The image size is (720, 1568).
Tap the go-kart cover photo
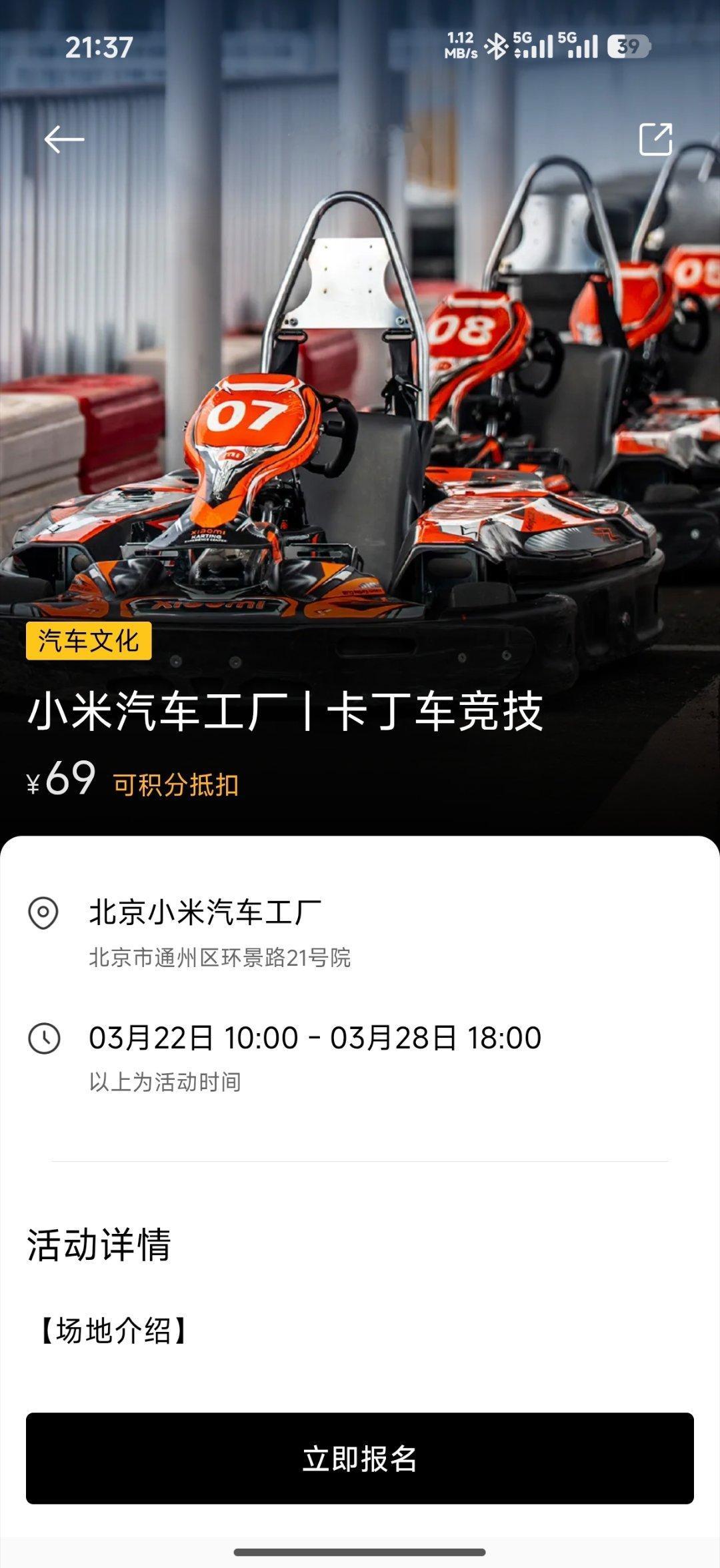[360, 367]
